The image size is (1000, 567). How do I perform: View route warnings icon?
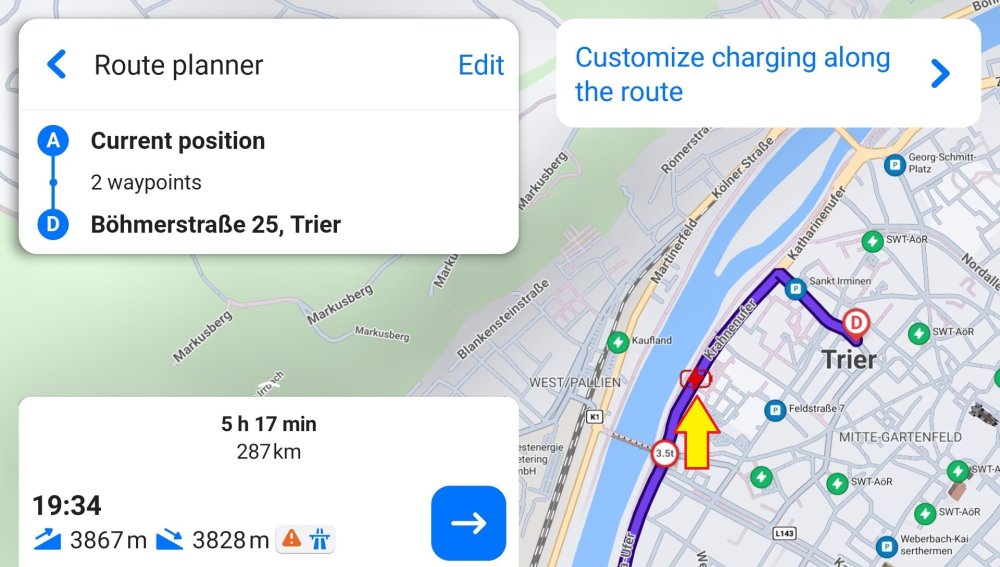pyautogui.click(x=291, y=539)
